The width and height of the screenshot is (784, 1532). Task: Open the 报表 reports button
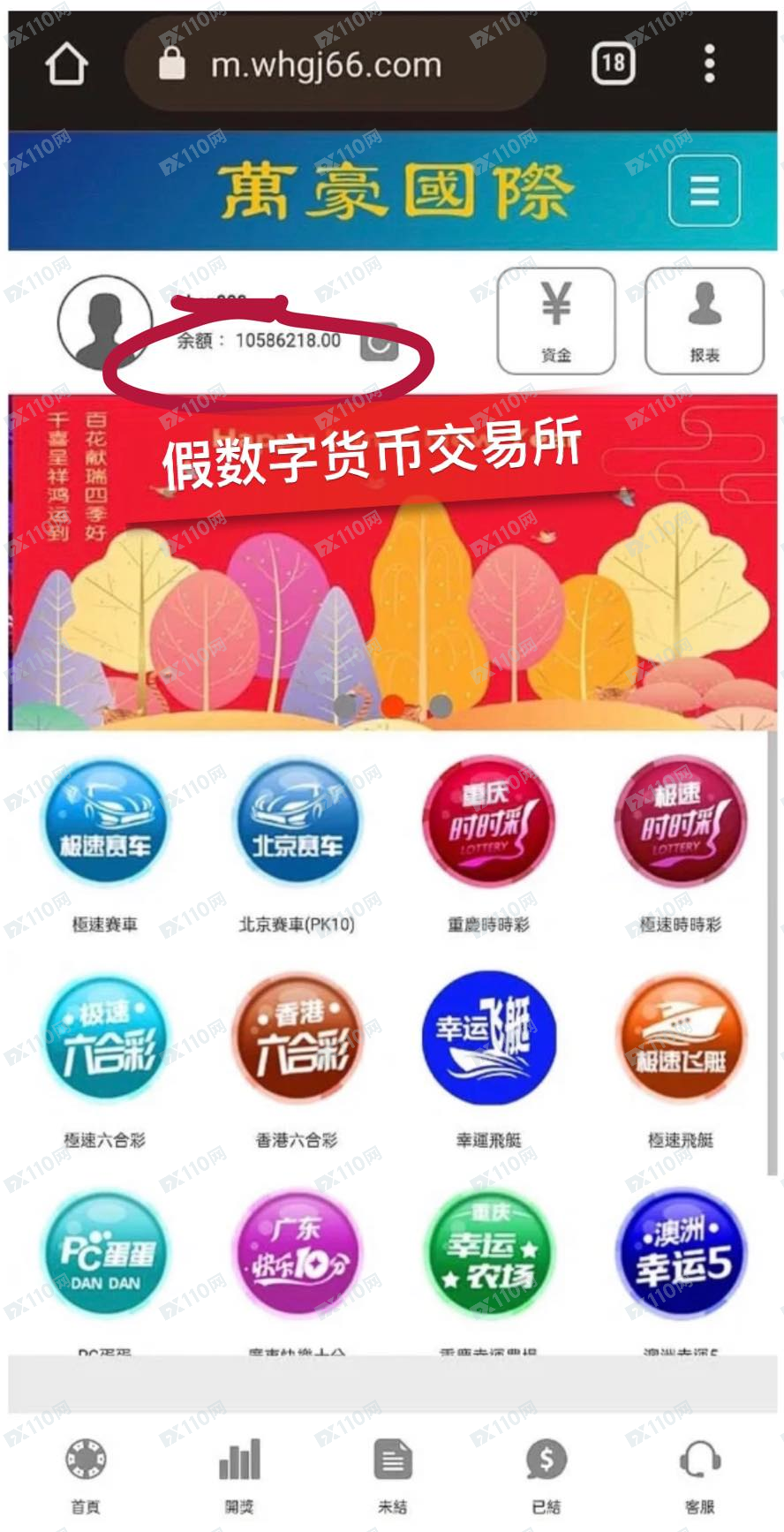point(705,321)
